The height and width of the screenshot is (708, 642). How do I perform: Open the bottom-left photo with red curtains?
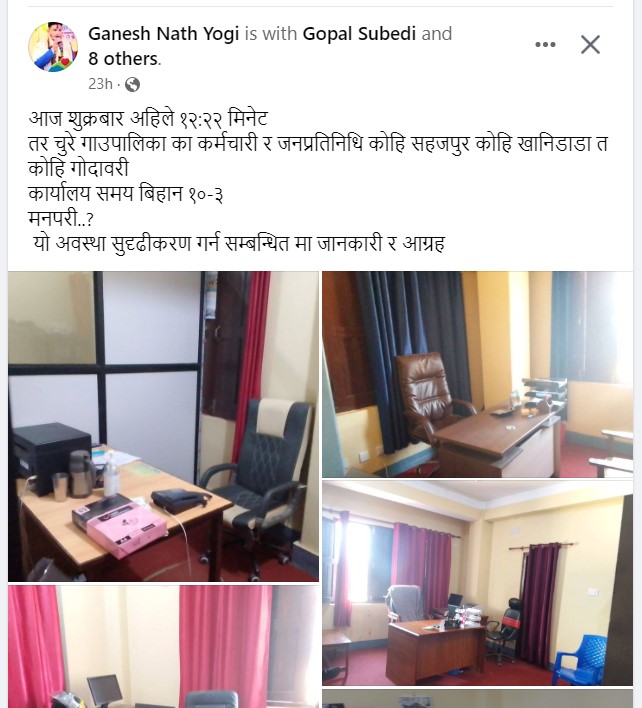pos(163,646)
